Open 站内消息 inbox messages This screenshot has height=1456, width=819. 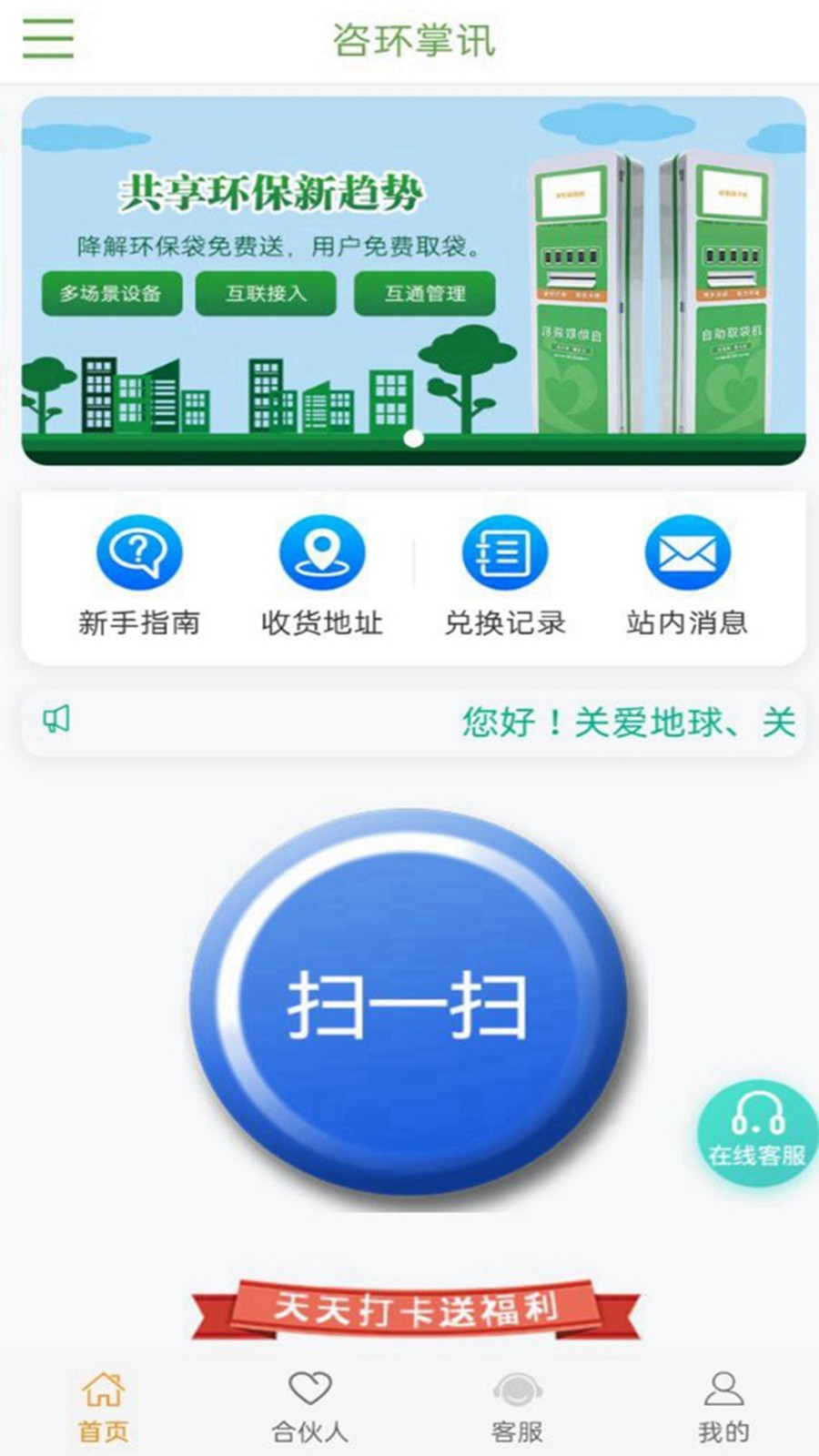click(687, 575)
